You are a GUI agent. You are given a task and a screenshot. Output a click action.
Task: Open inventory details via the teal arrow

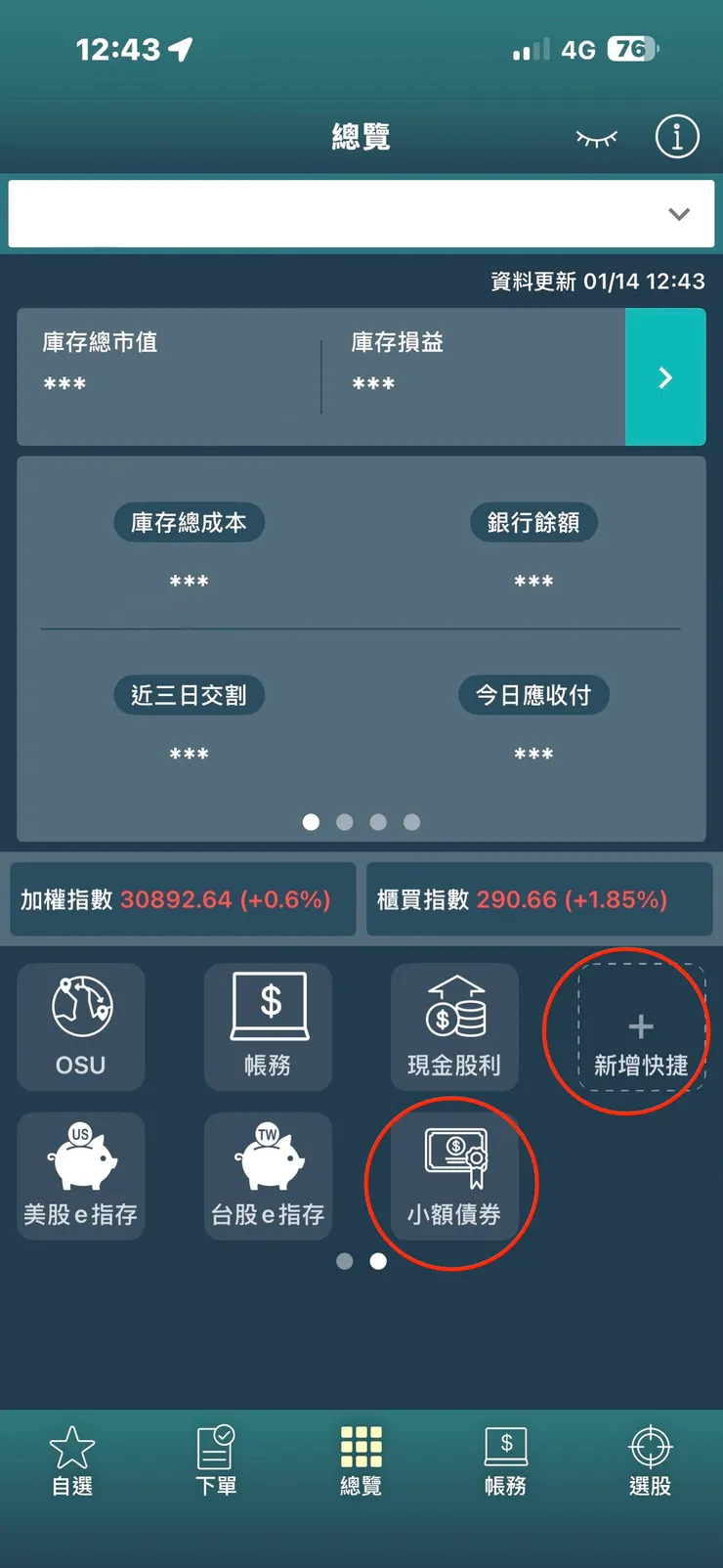point(665,377)
